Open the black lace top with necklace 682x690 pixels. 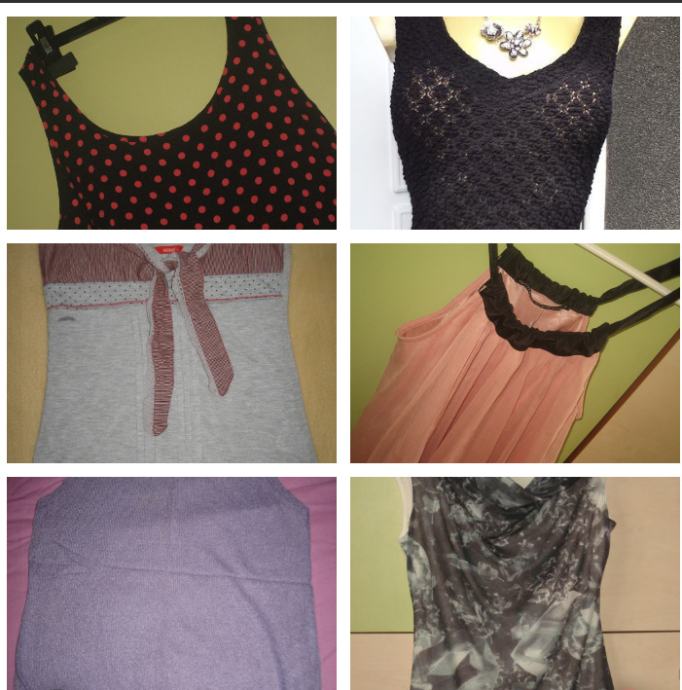tap(514, 123)
